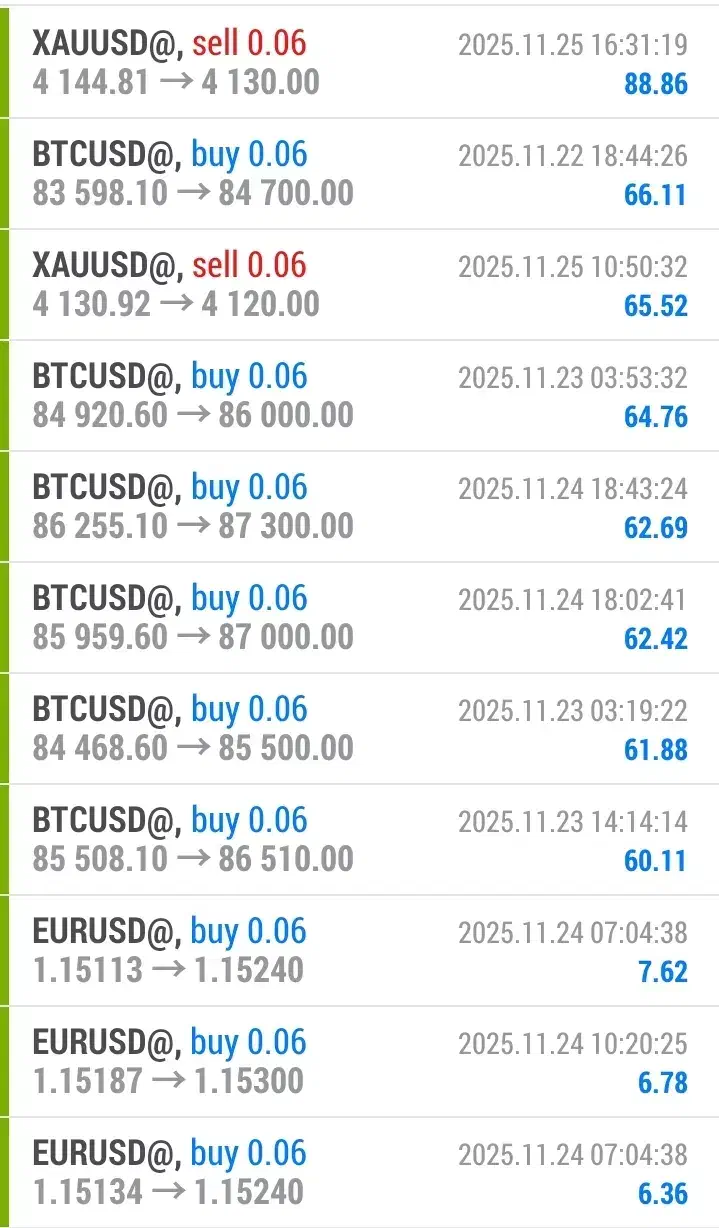
Task: Open the BTCUSD buy closed at 87 300.00
Action: pos(360,506)
